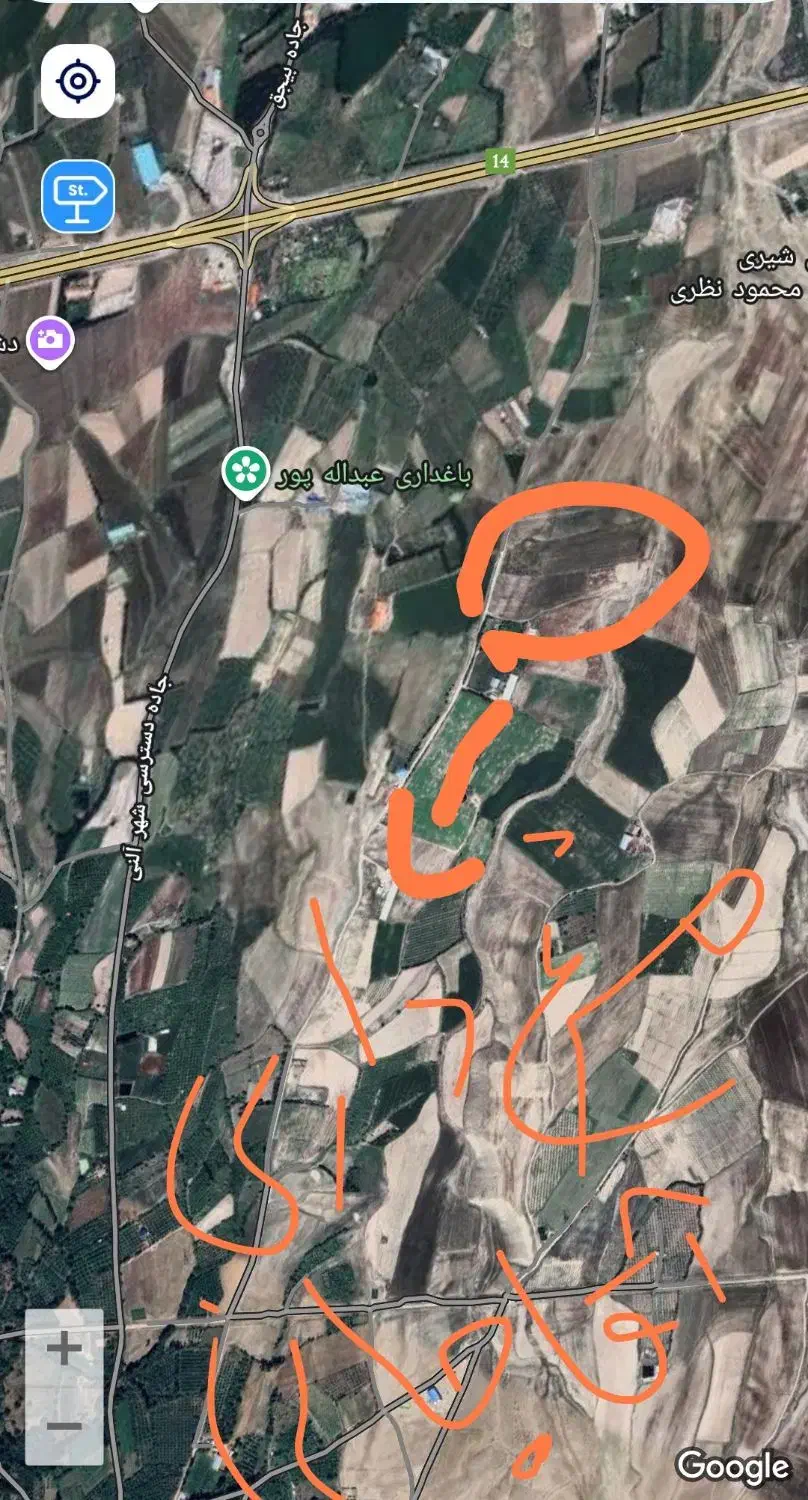Open the Street View signpost button
Screen dimensions: 808x1500
[x=78, y=196]
